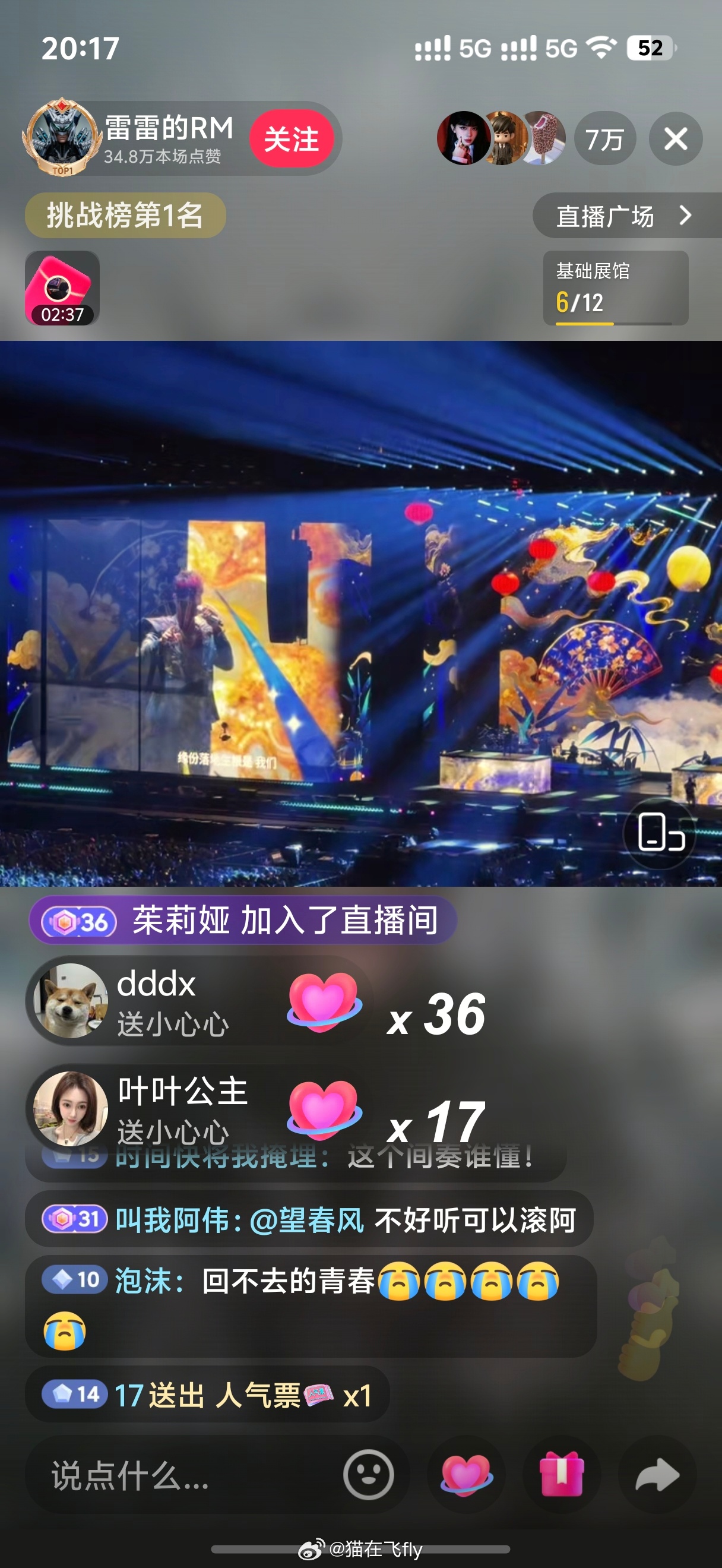Open the online viewer list showing 7万

[x=604, y=139]
